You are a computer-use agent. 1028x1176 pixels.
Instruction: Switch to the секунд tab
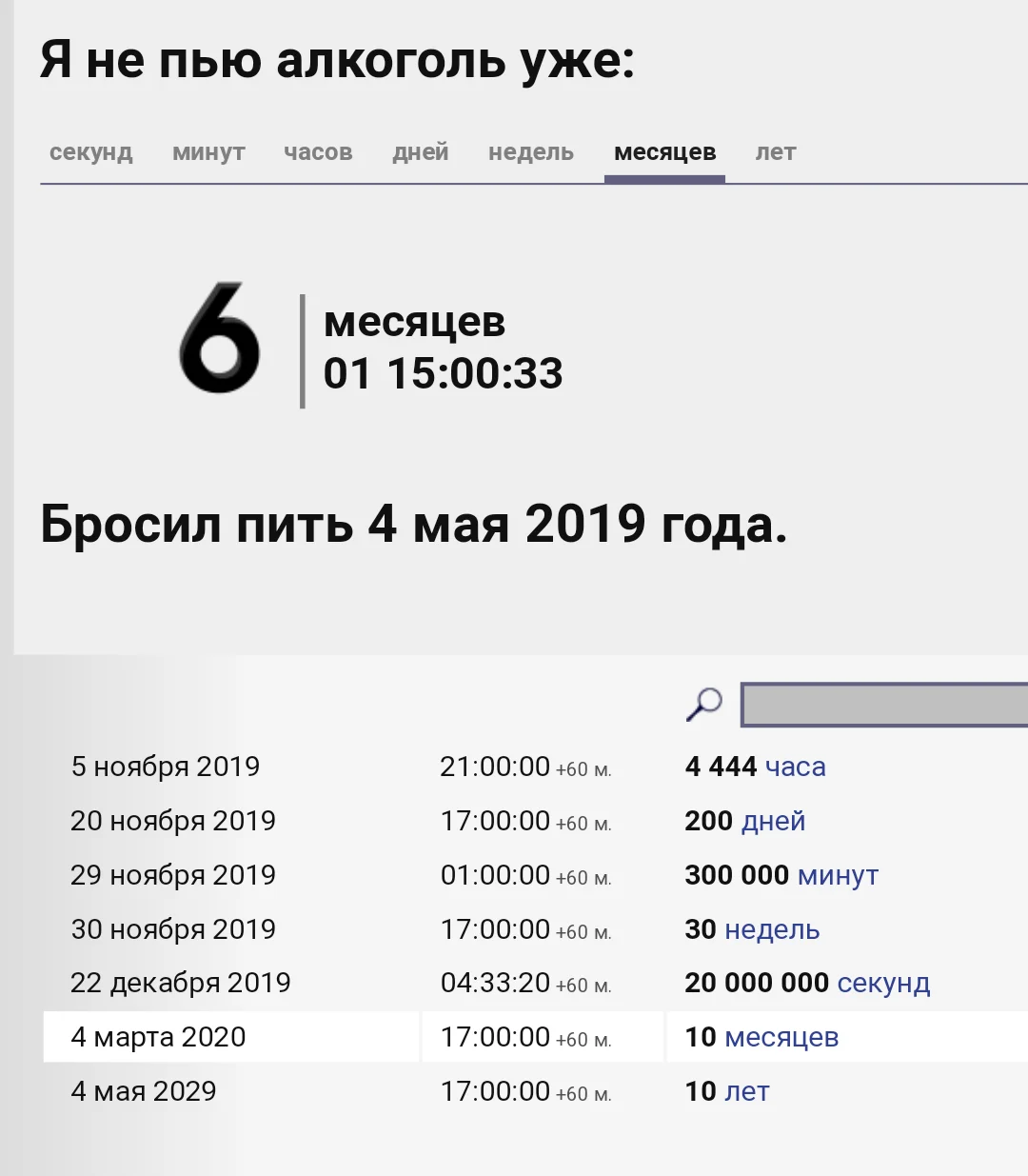[x=90, y=152]
